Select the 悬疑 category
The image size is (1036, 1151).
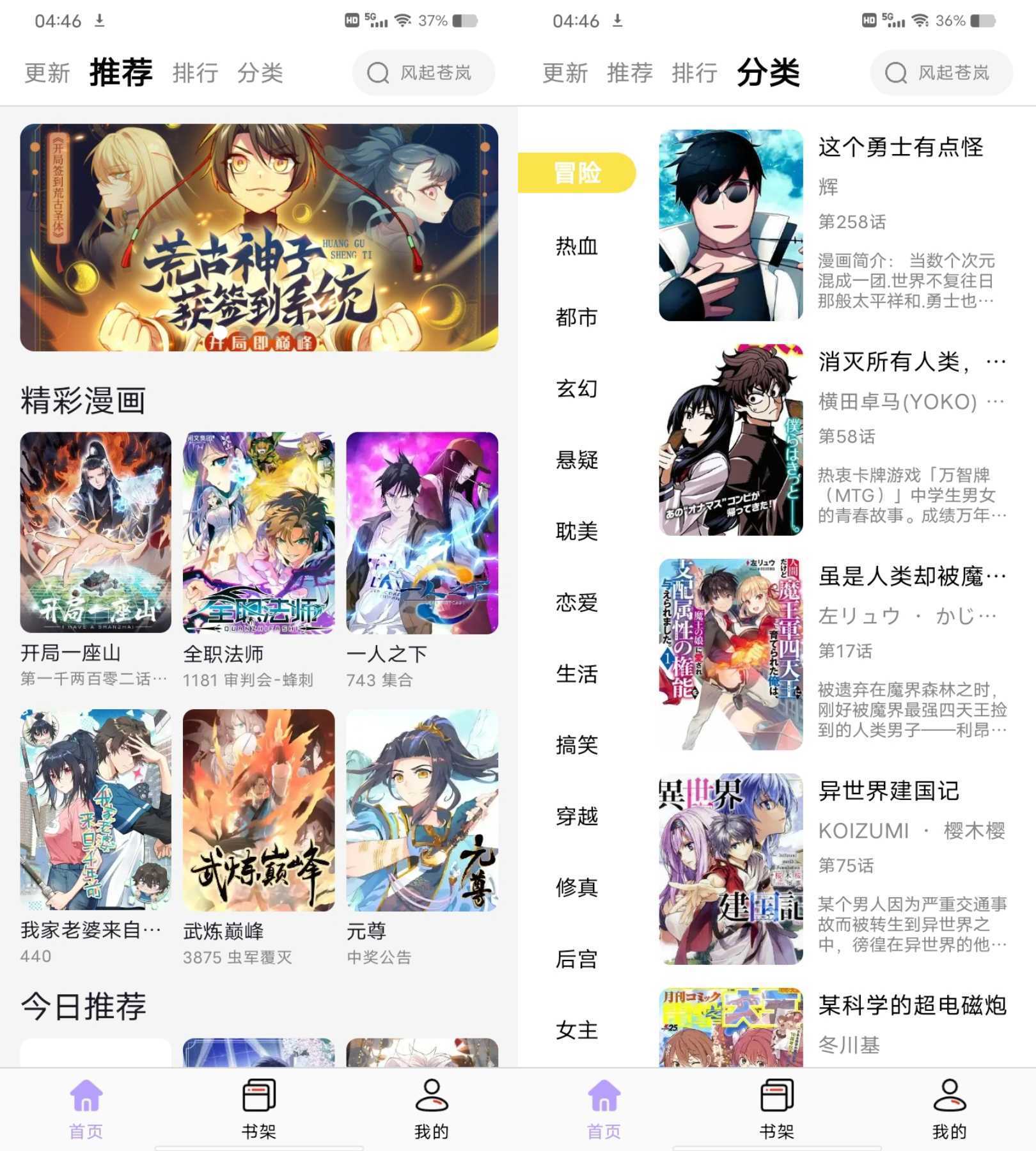(576, 460)
